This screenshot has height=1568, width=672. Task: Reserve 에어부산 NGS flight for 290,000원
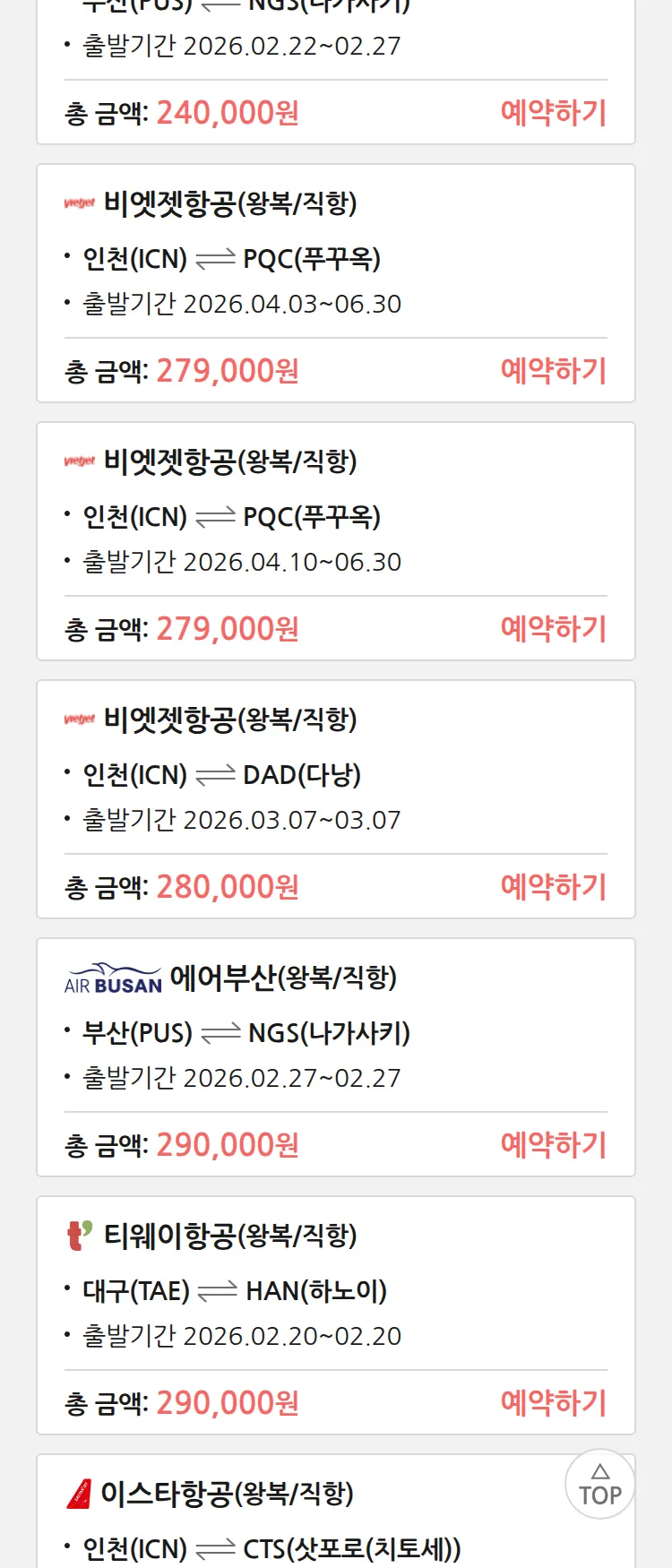553,1145
